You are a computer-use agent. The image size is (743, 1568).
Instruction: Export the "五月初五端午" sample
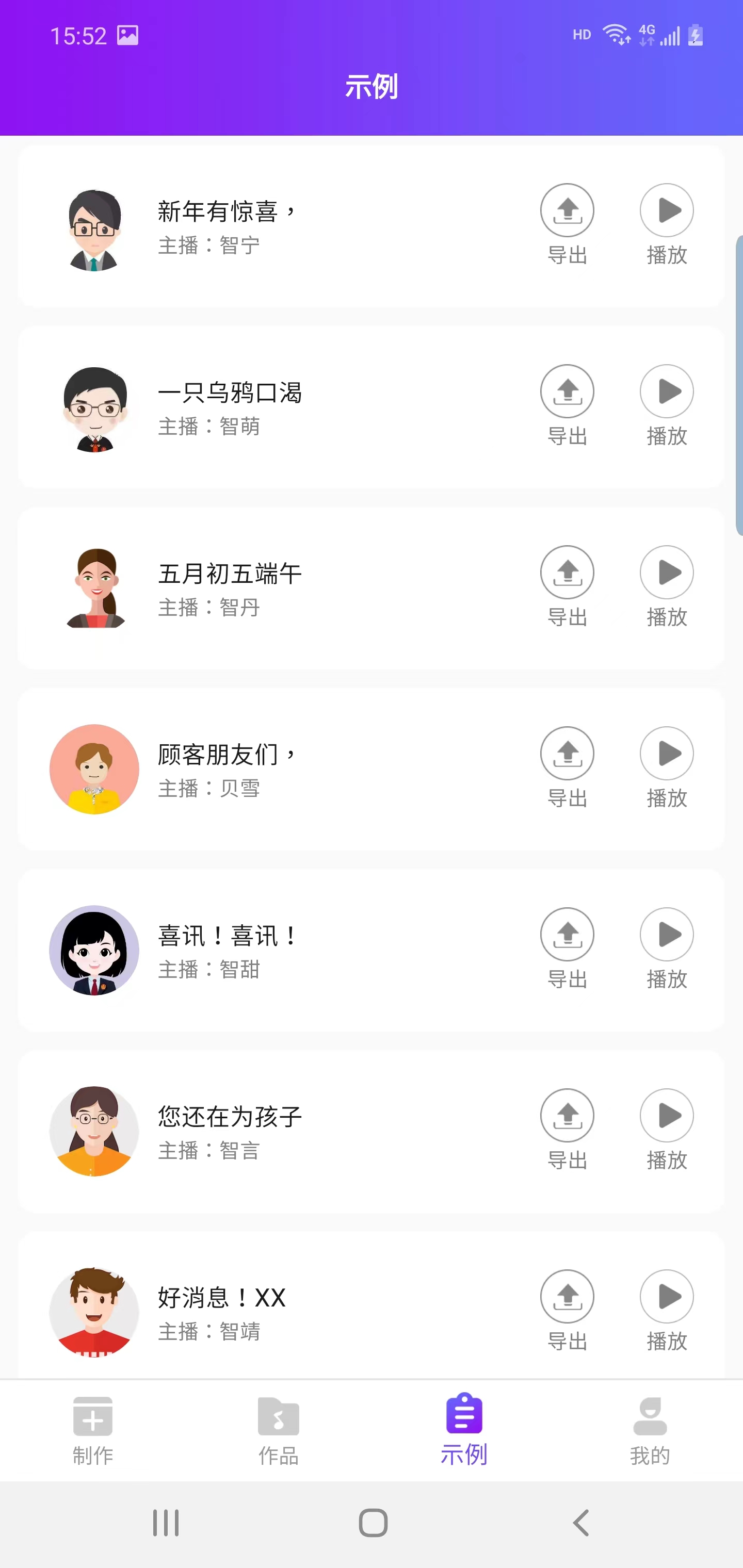(x=567, y=572)
